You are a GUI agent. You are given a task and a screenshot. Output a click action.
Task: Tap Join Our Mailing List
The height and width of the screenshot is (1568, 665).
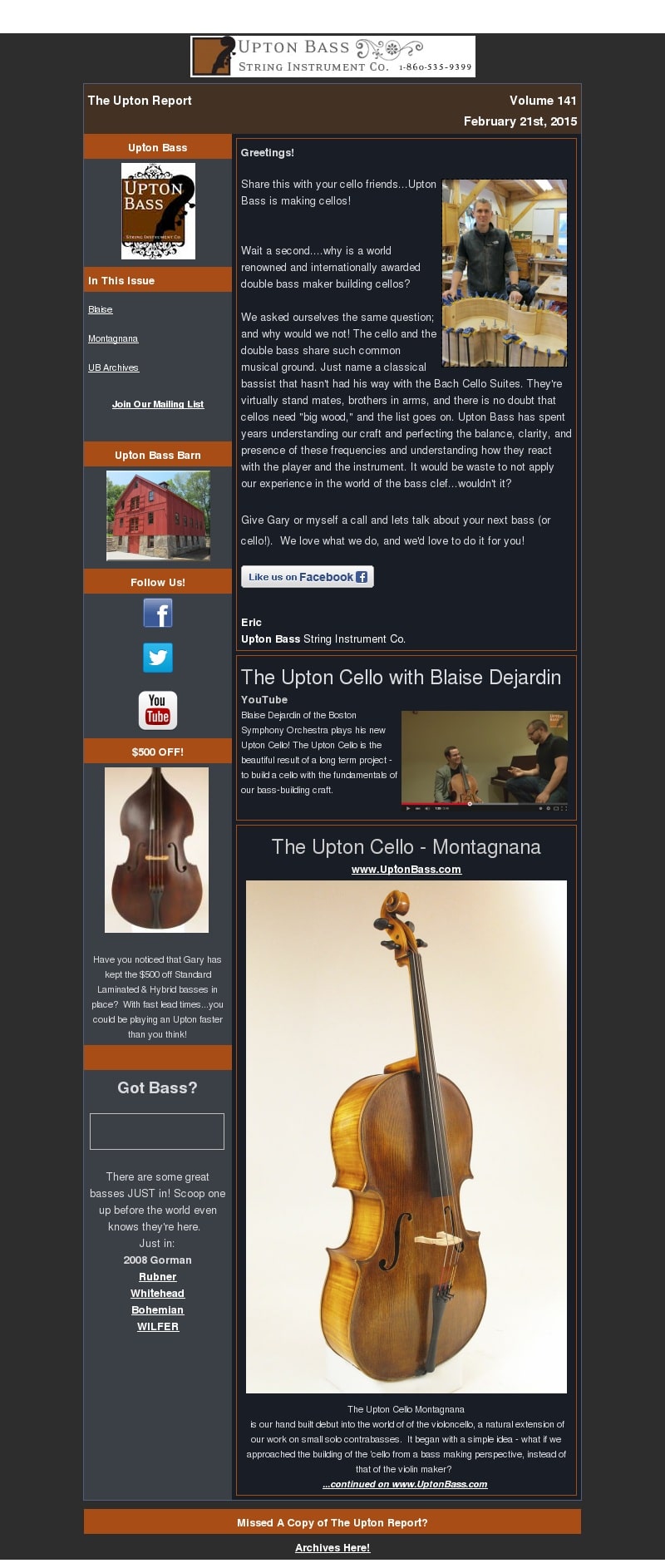click(158, 404)
